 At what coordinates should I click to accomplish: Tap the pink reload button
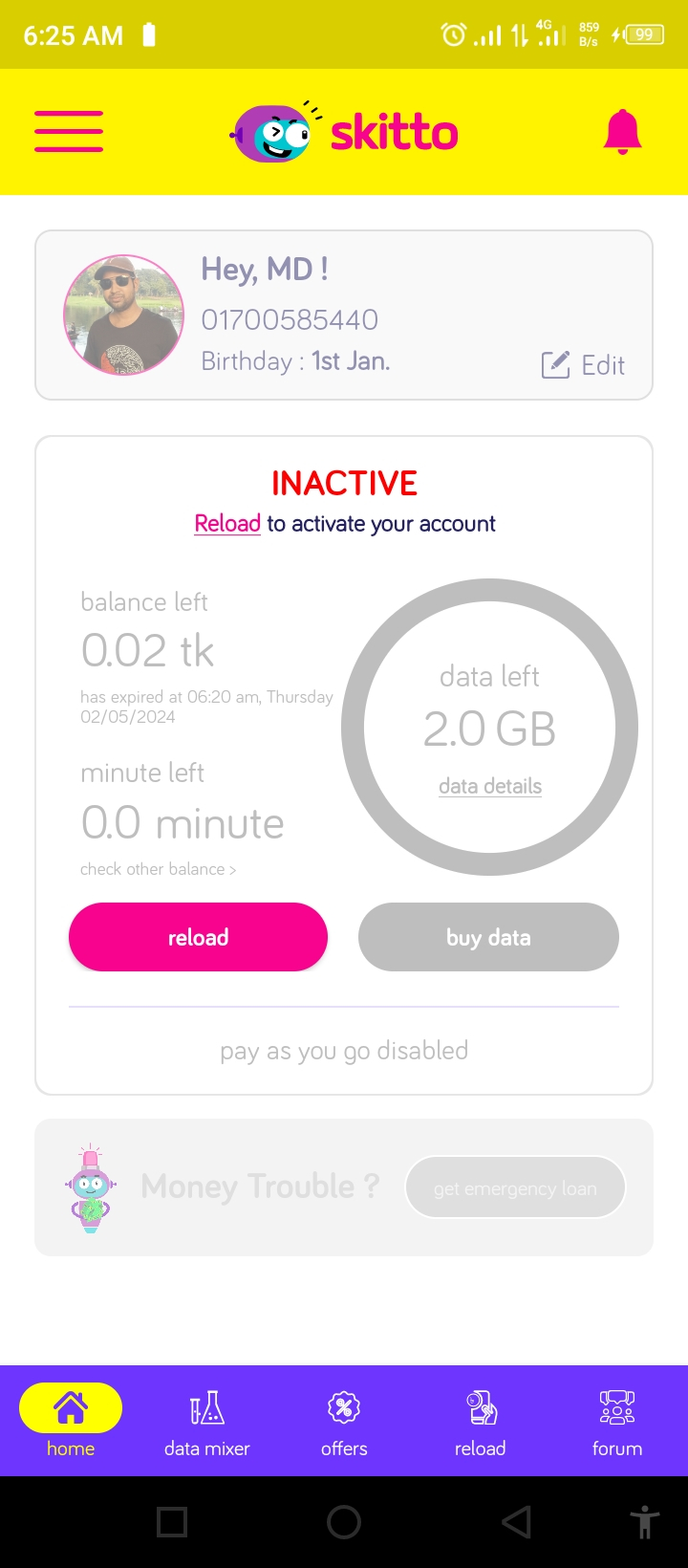(x=198, y=937)
